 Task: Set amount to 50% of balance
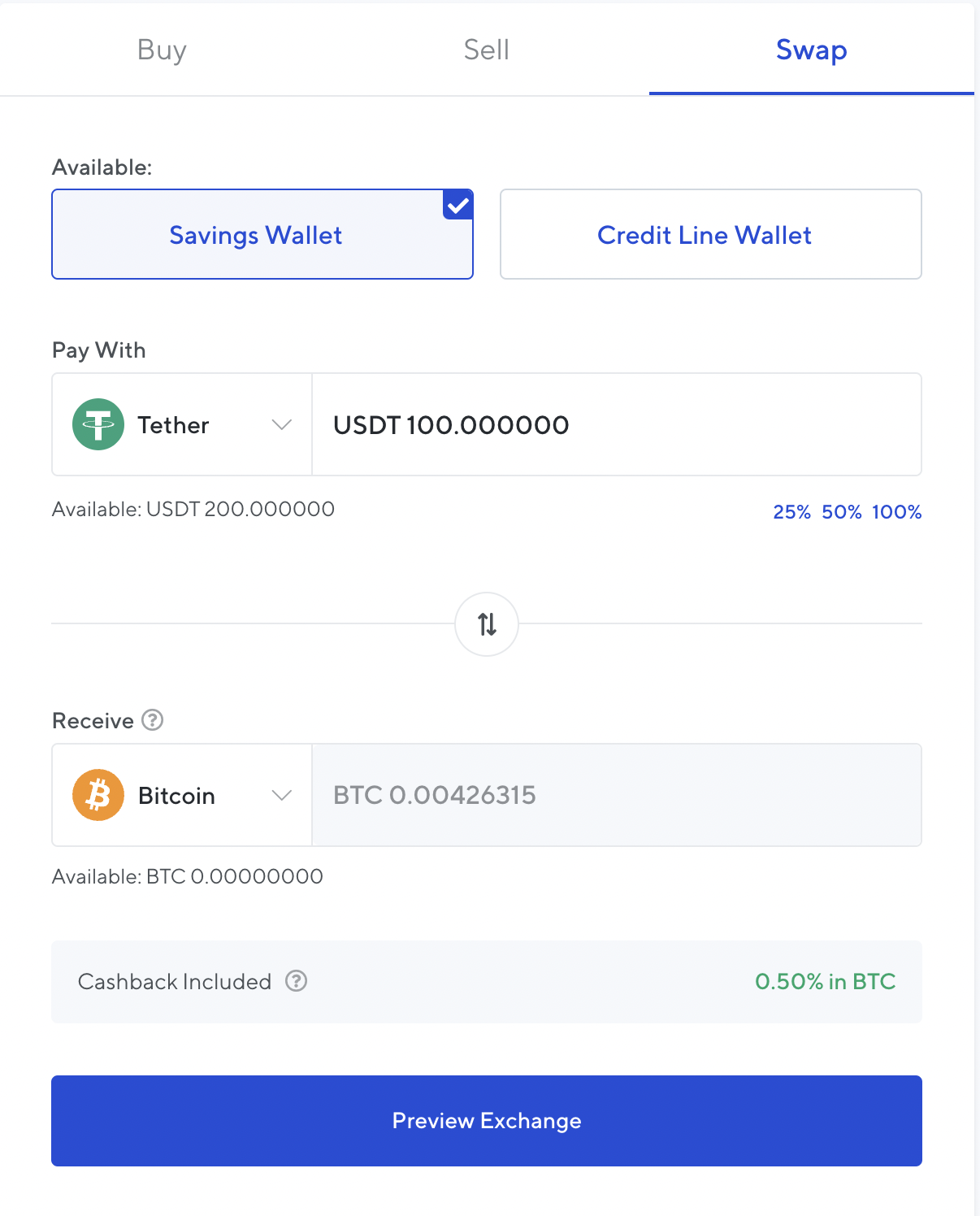click(841, 512)
